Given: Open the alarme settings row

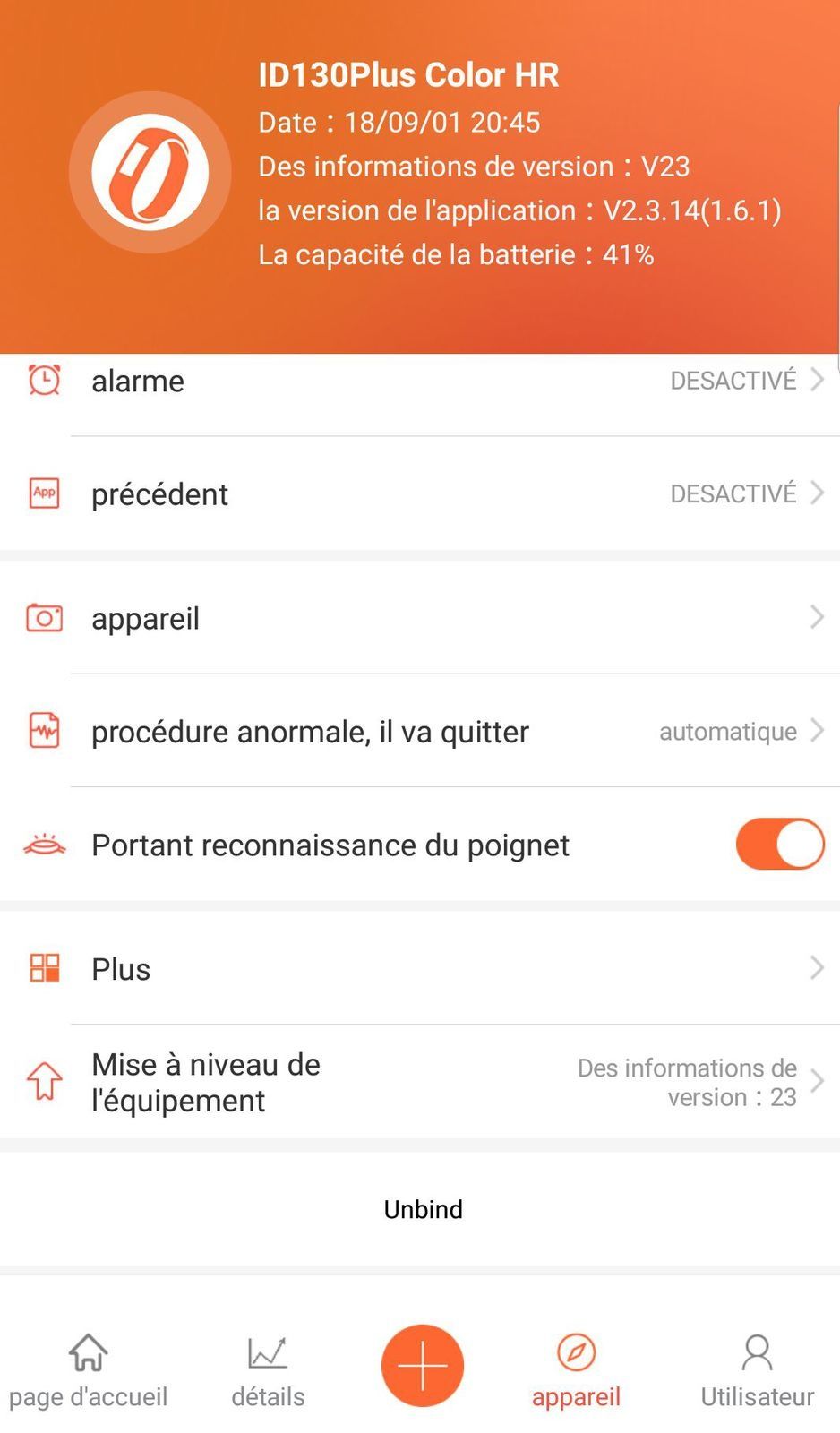Looking at the screenshot, I should click(420, 382).
